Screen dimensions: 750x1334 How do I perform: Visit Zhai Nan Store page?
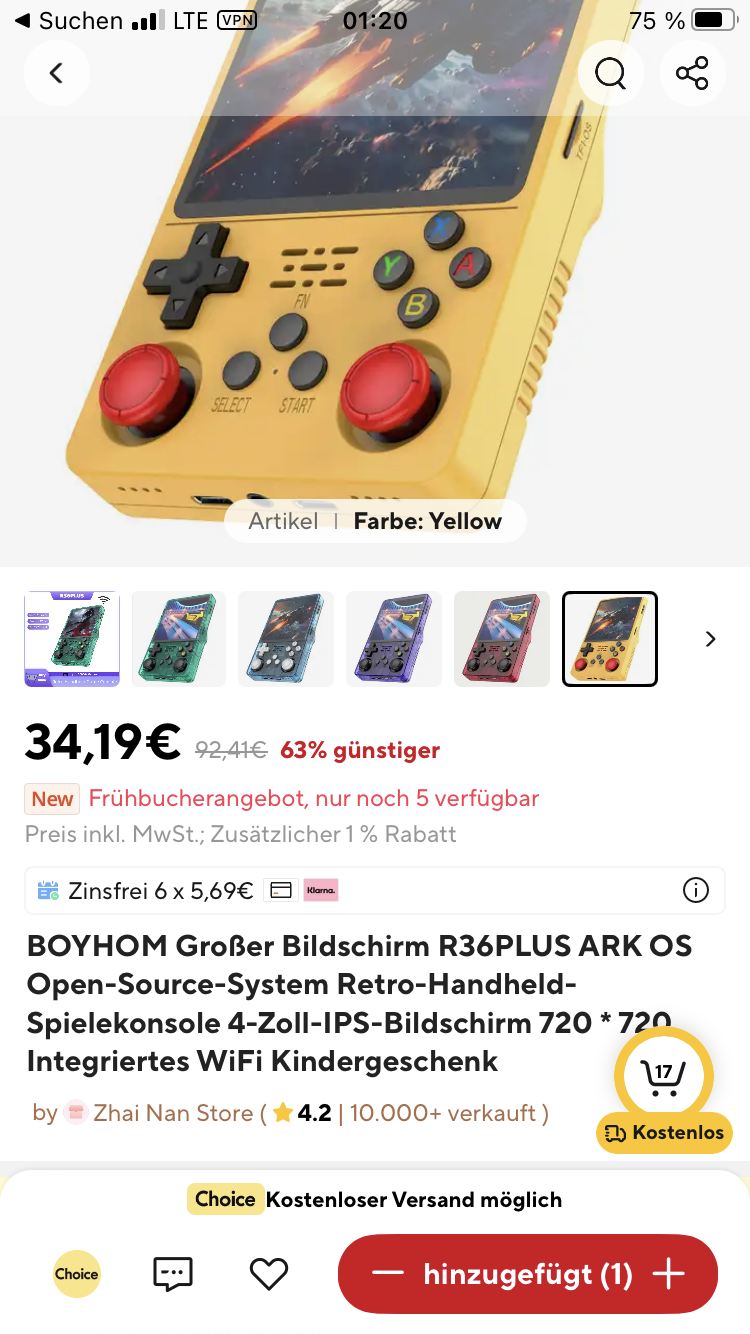pos(172,1113)
